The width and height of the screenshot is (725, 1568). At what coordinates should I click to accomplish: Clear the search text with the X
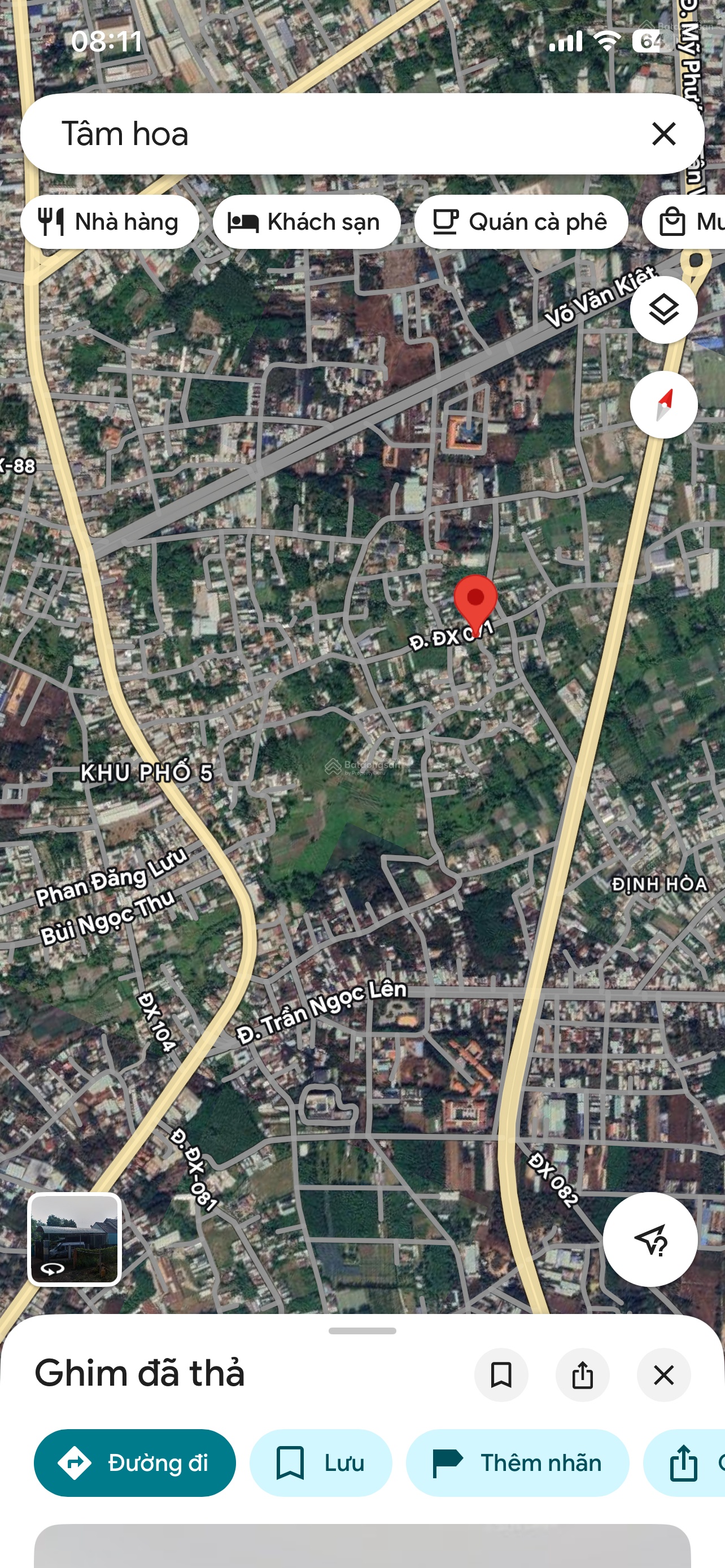[663, 134]
